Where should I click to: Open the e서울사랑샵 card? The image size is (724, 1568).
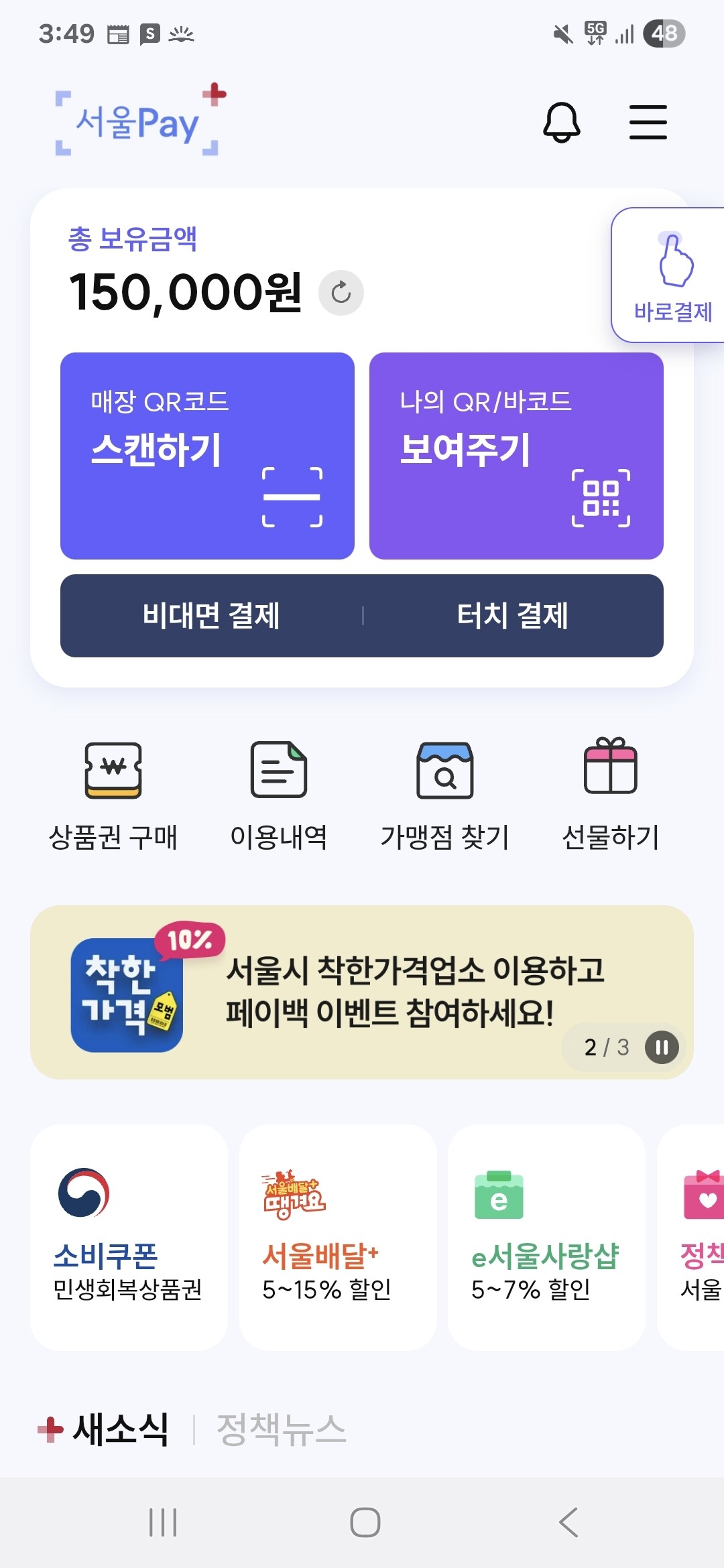tap(546, 1237)
